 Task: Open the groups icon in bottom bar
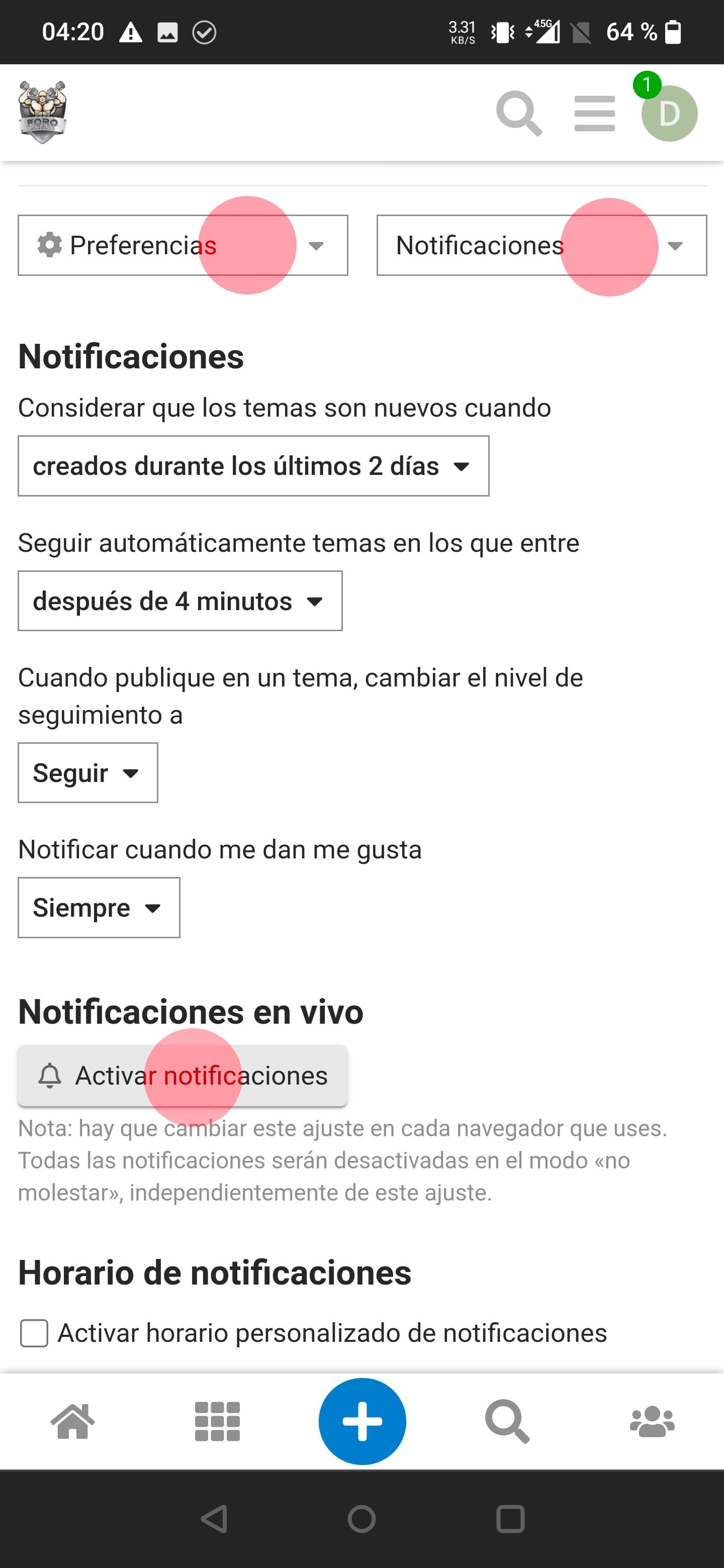[652, 1422]
